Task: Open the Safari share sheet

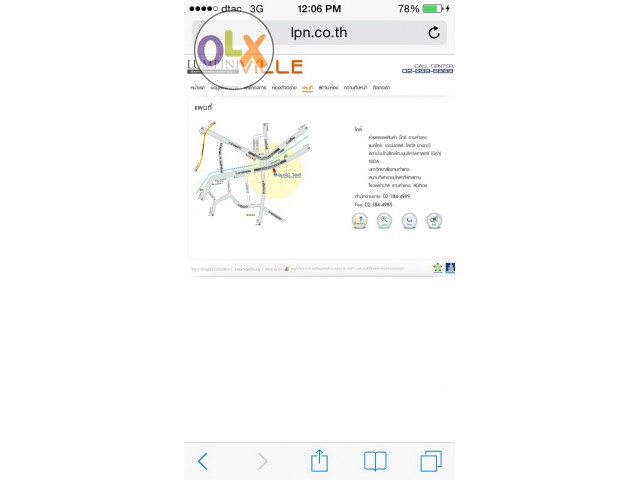Action: [x=319, y=461]
